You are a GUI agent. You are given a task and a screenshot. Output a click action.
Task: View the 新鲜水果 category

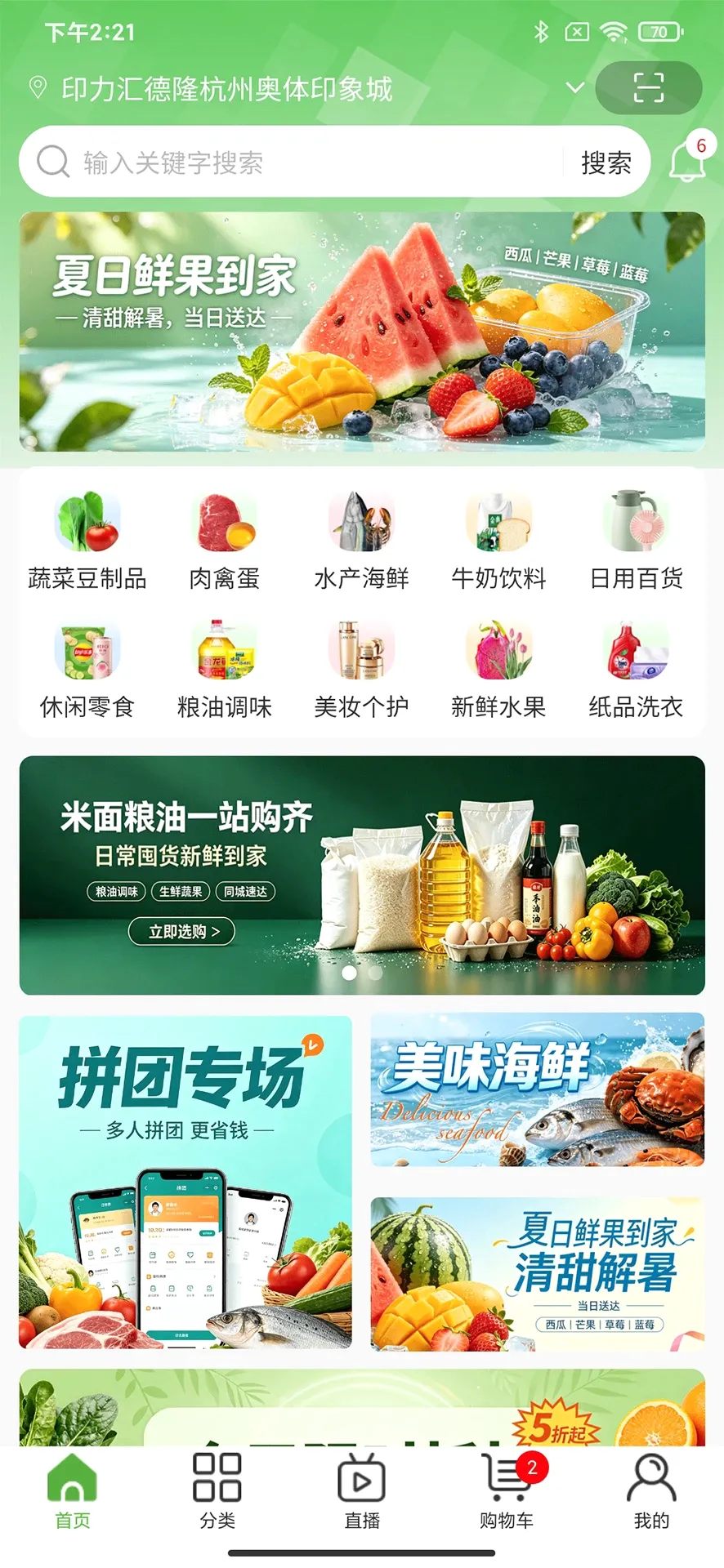498,670
